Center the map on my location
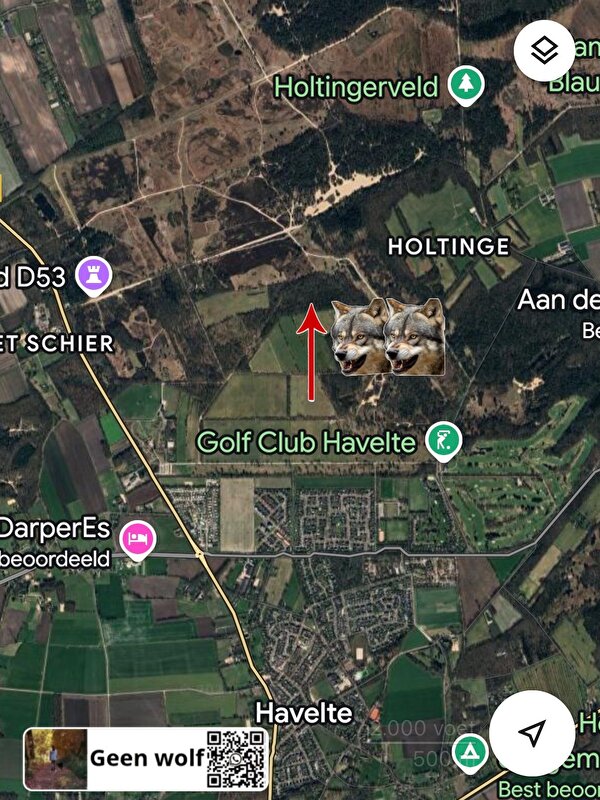The height and width of the screenshot is (800, 600). click(x=533, y=733)
